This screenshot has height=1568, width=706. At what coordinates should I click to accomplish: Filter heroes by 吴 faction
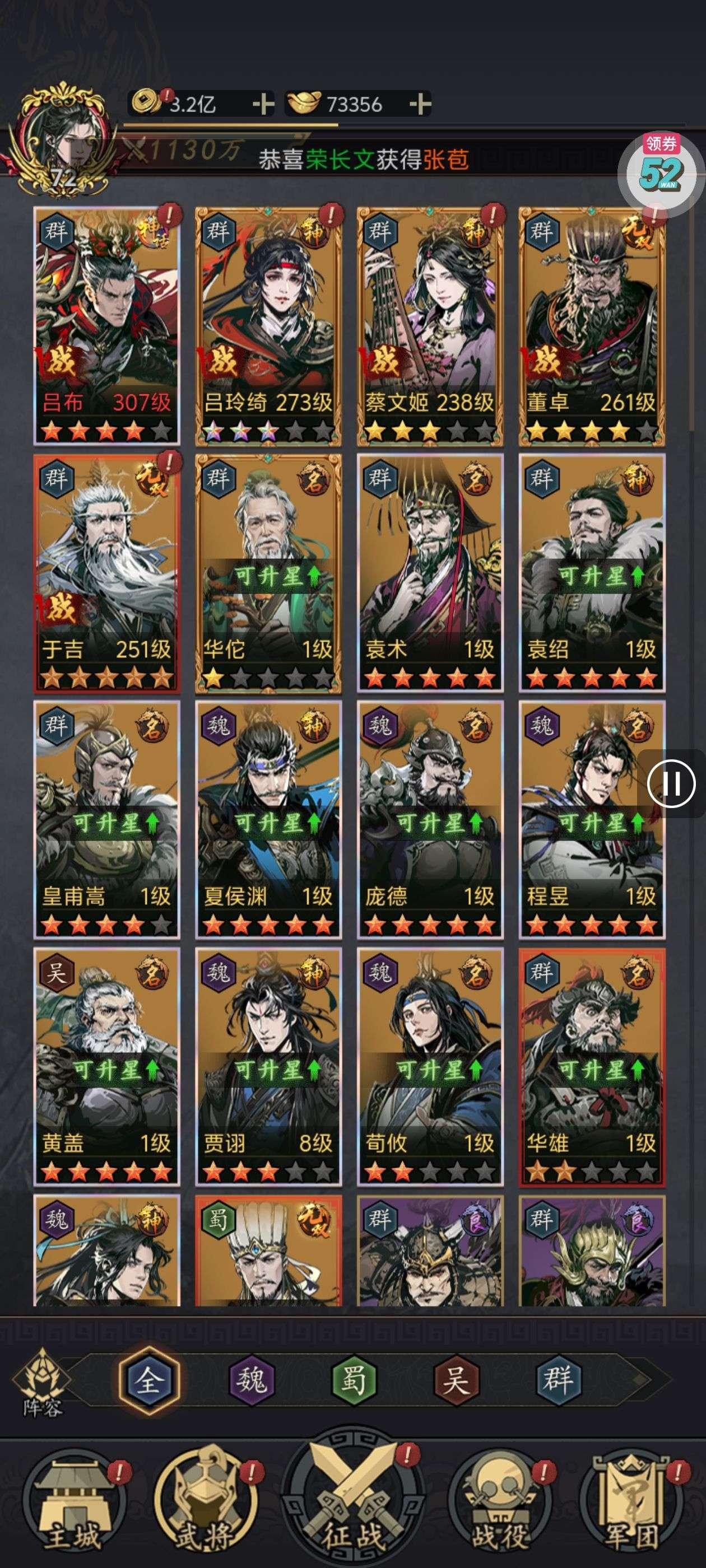[456, 1379]
